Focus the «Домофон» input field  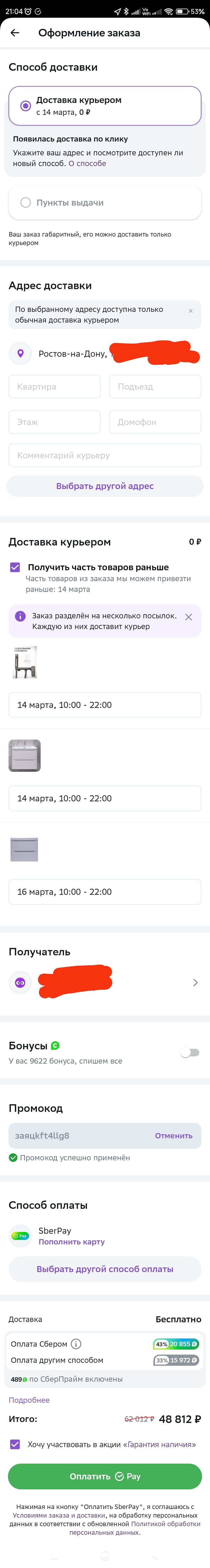pos(154,422)
